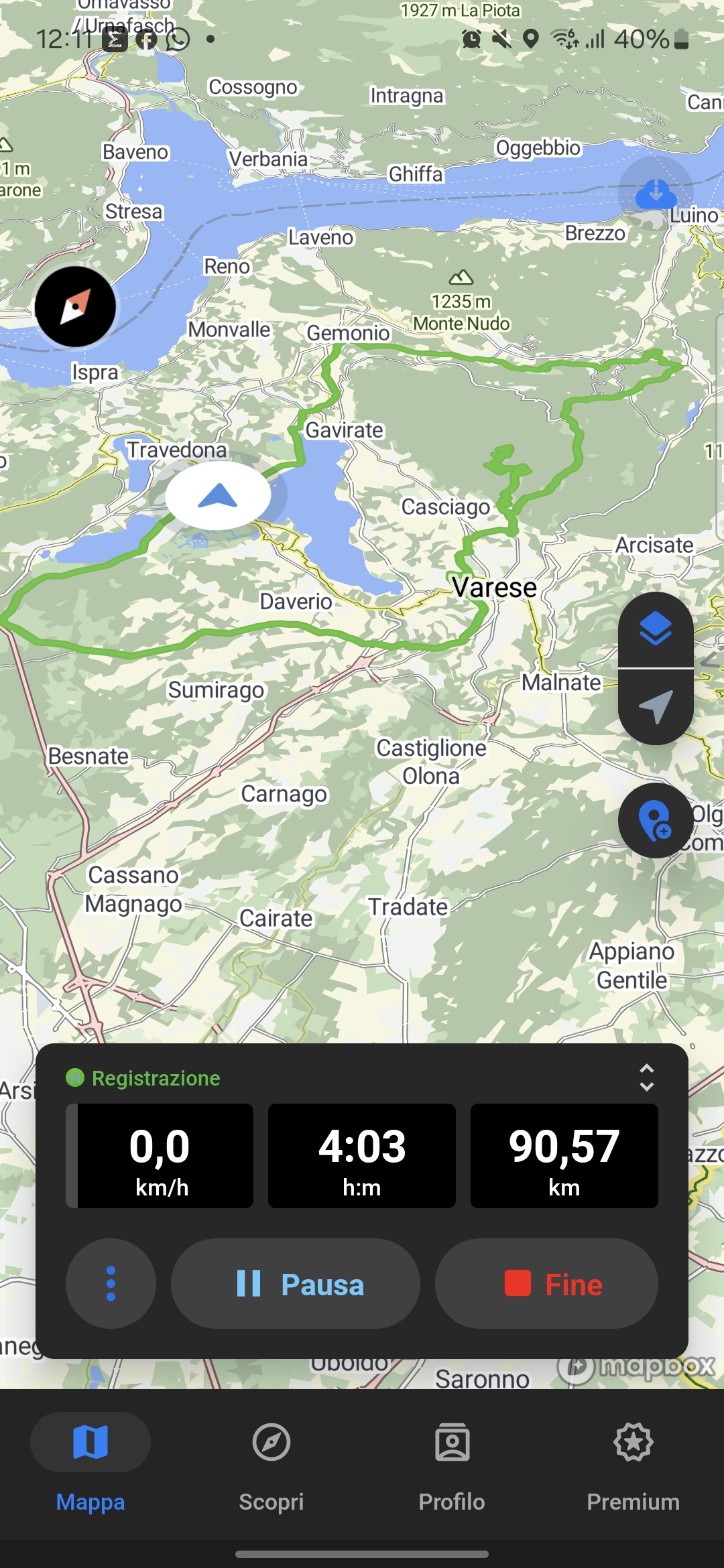Image resolution: width=724 pixels, height=1568 pixels.
Task: Download the offline map via the cloud icon
Action: (x=656, y=194)
